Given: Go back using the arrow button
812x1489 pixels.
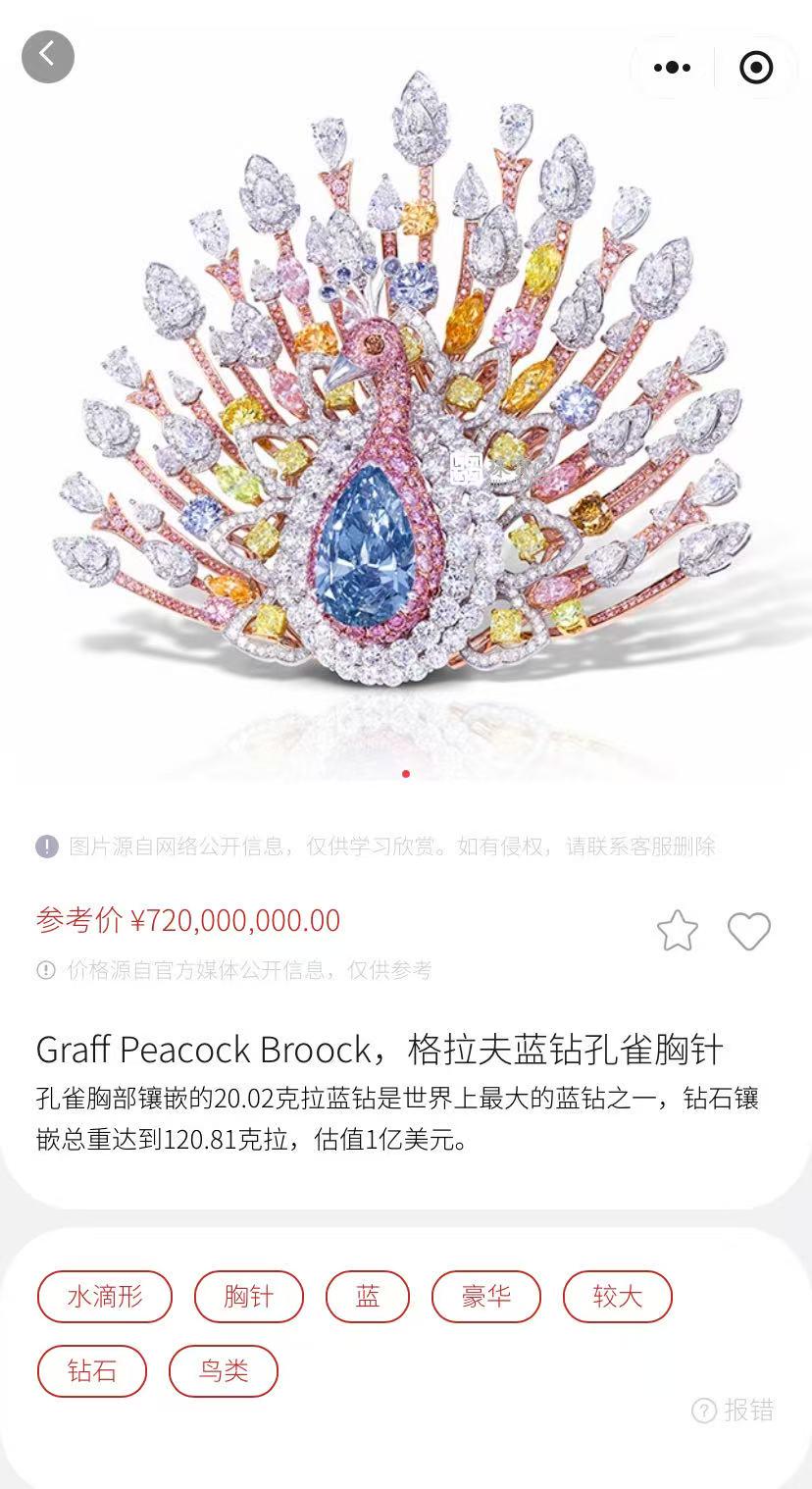Looking at the screenshot, I should (x=48, y=57).
